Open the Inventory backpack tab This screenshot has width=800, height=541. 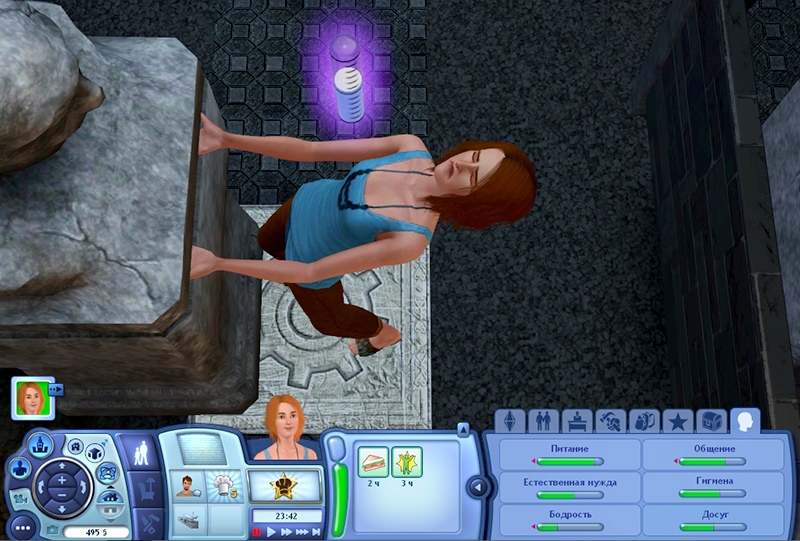[x=643, y=421]
